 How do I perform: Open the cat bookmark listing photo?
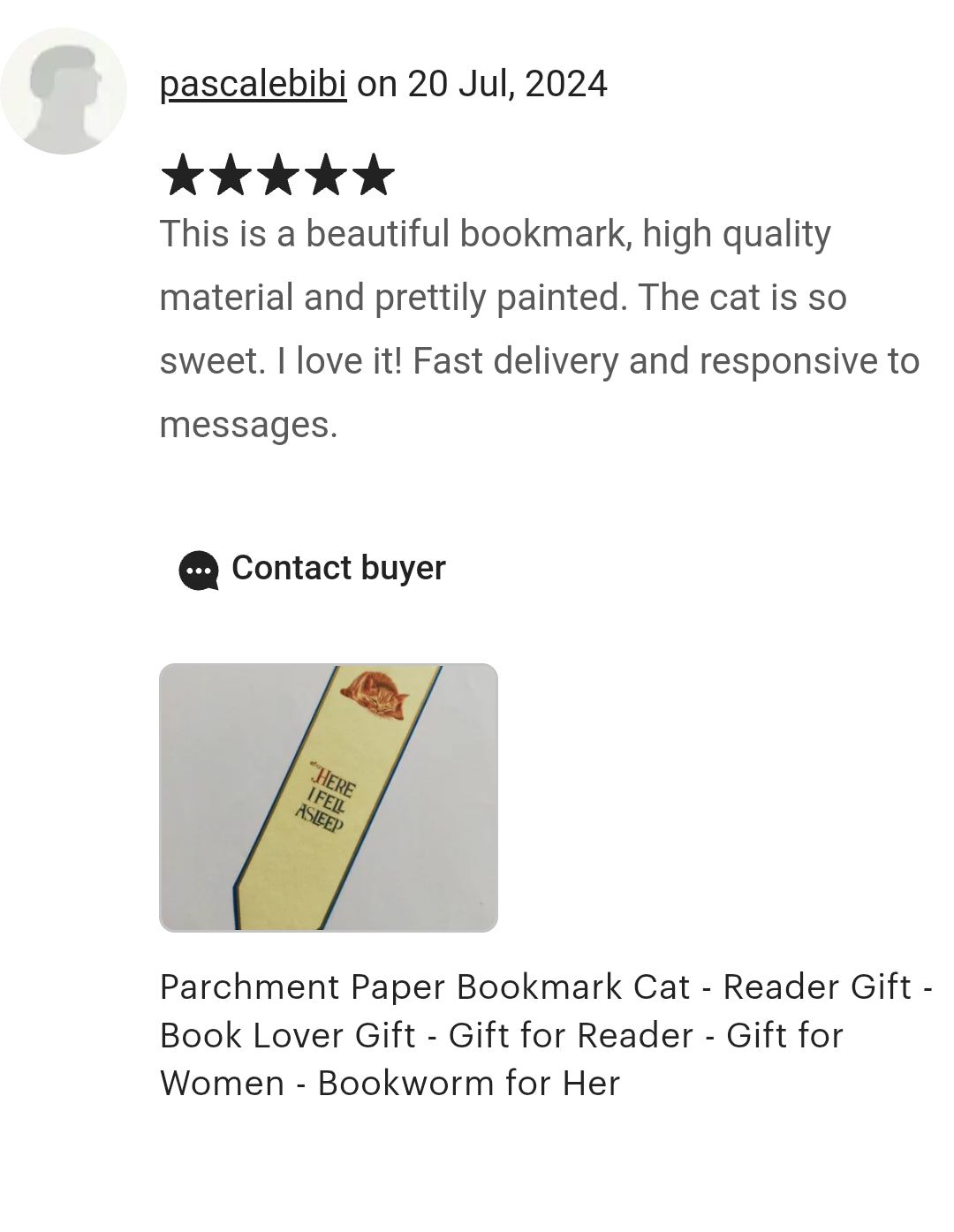329,797
